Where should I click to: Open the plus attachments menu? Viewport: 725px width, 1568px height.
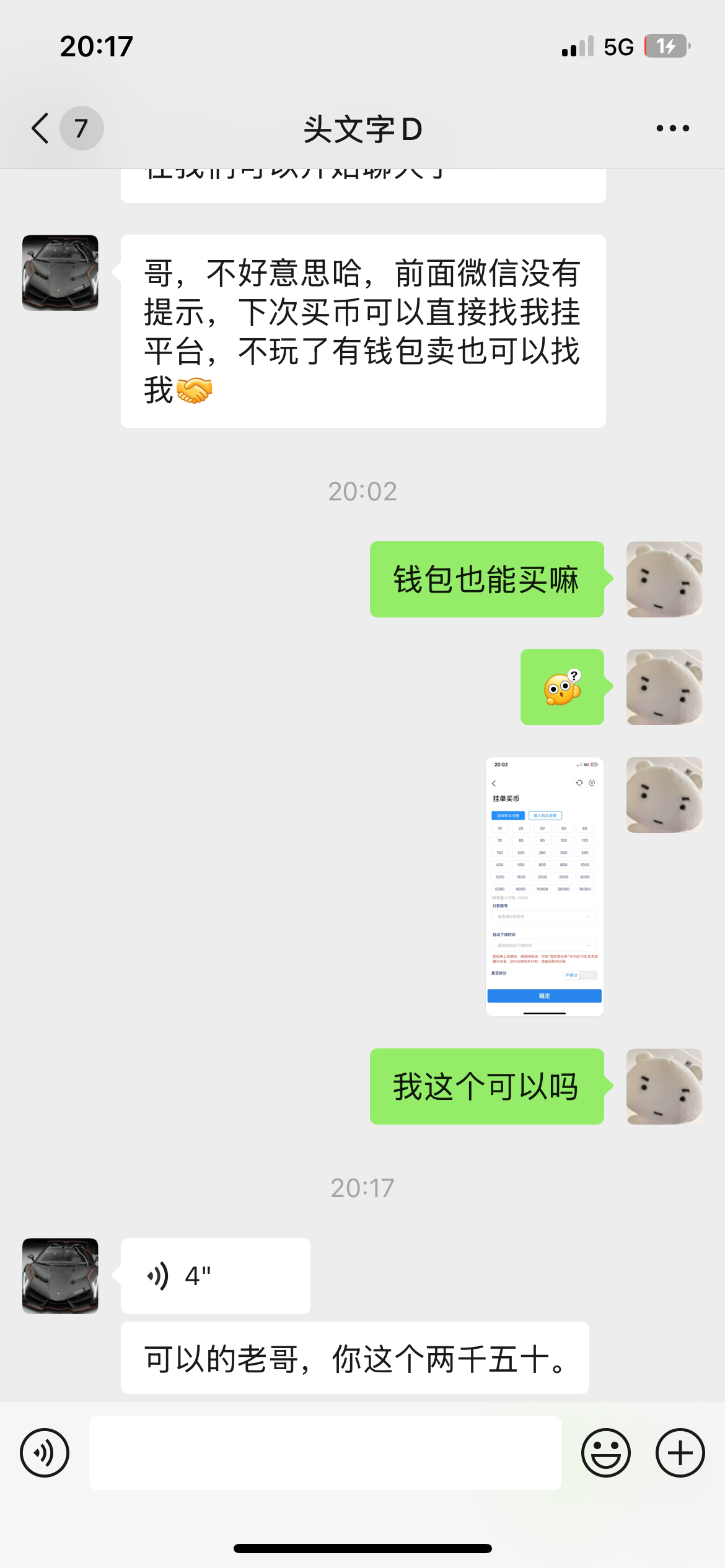pos(680,1452)
